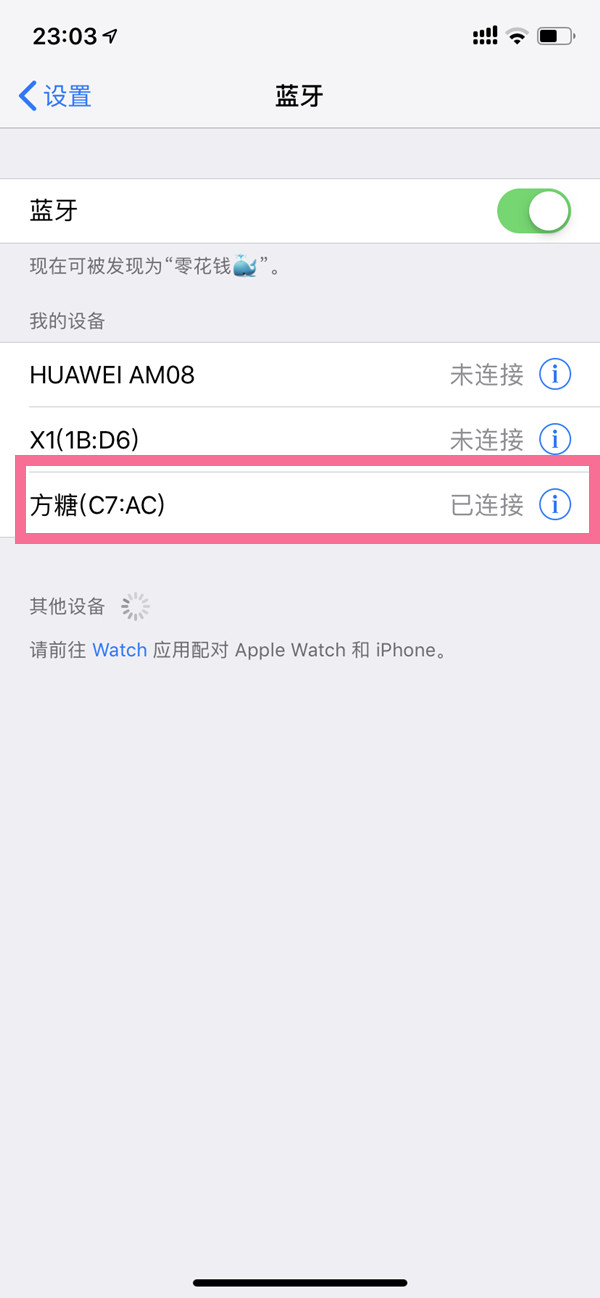The height and width of the screenshot is (1298, 600).
Task: Open info for HUAWEI AM08
Action: tap(555, 375)
